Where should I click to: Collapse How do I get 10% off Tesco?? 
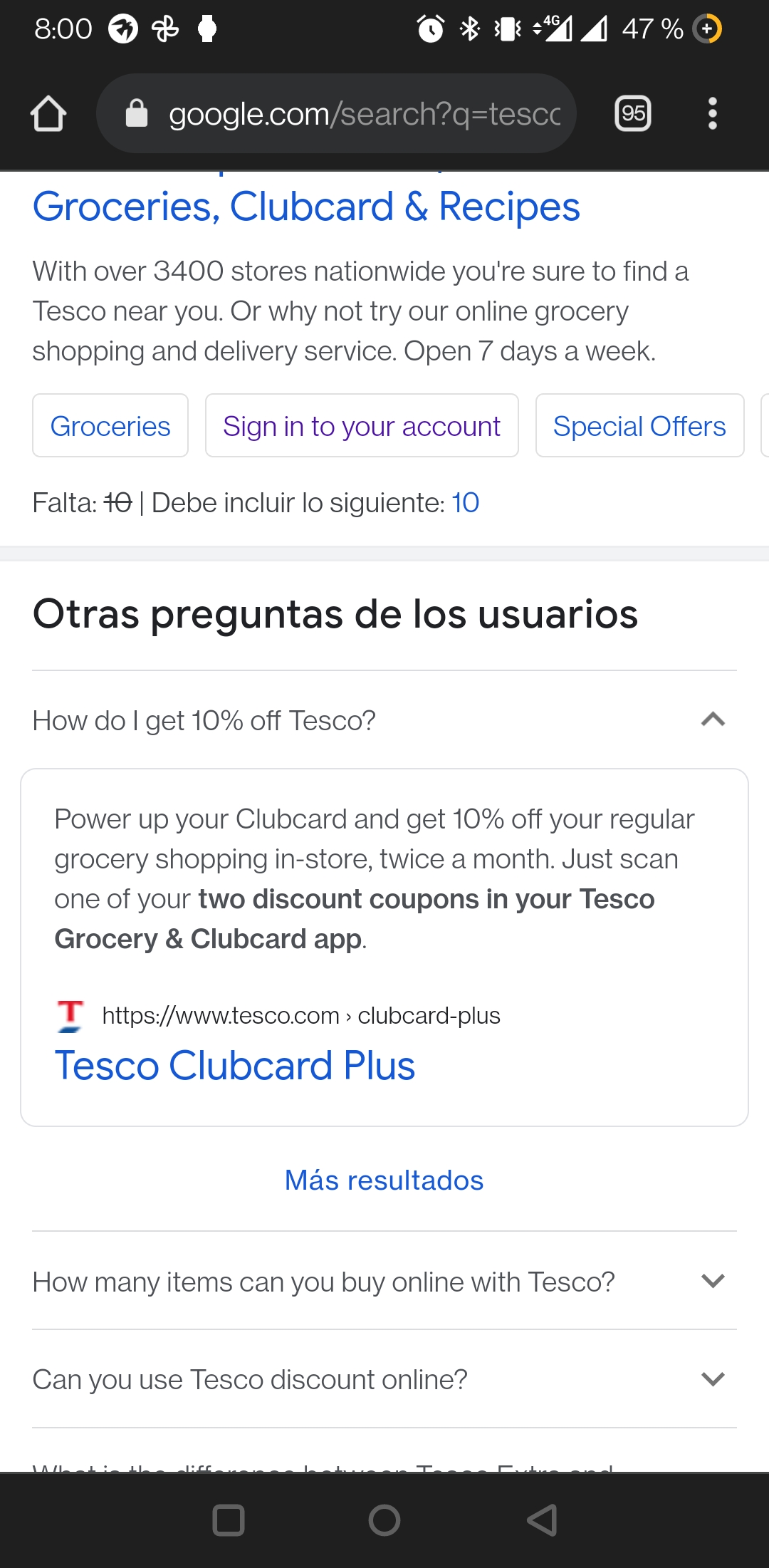(x=384, y=720)
